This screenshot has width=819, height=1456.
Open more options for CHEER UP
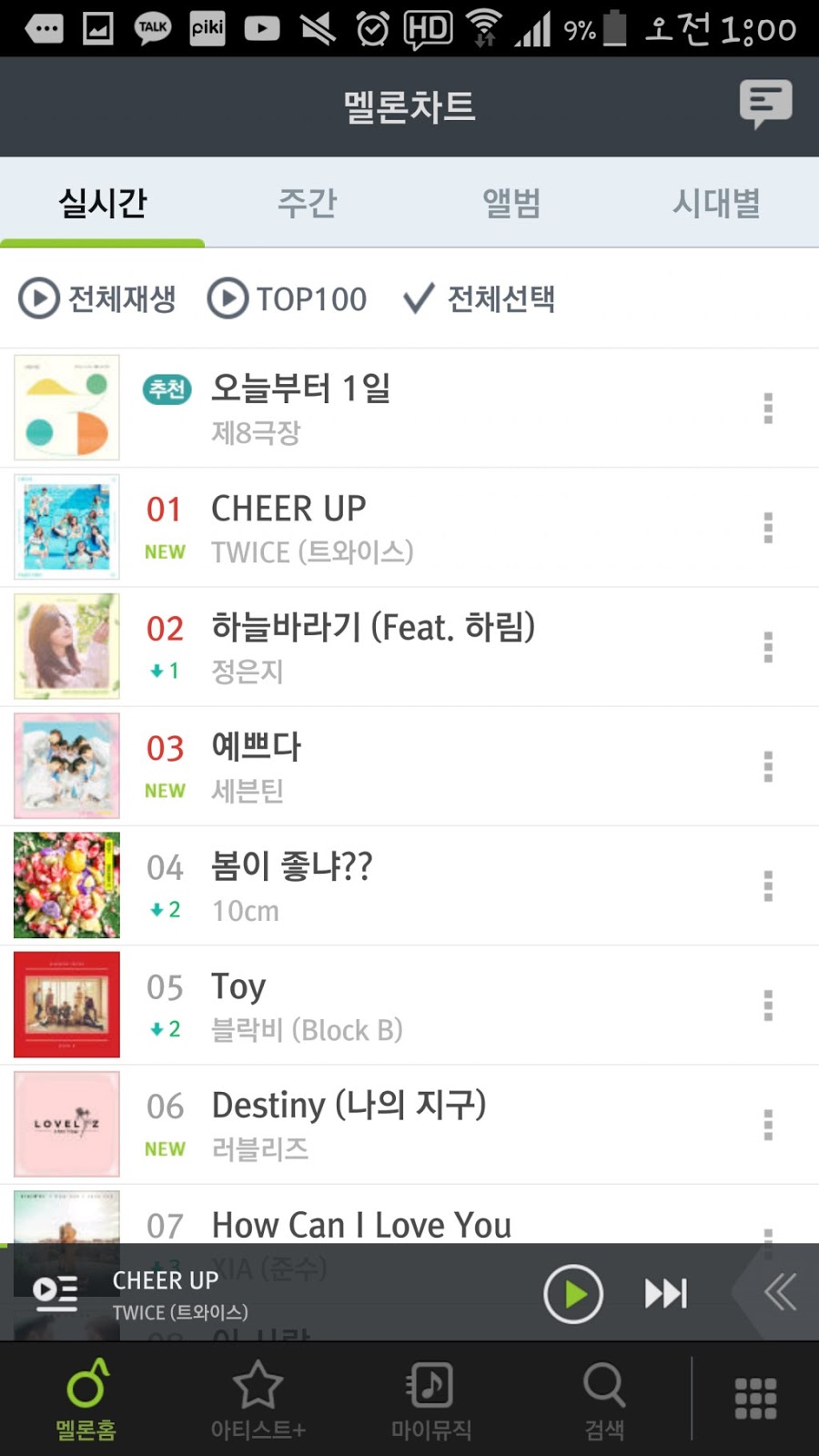[768, 528]
